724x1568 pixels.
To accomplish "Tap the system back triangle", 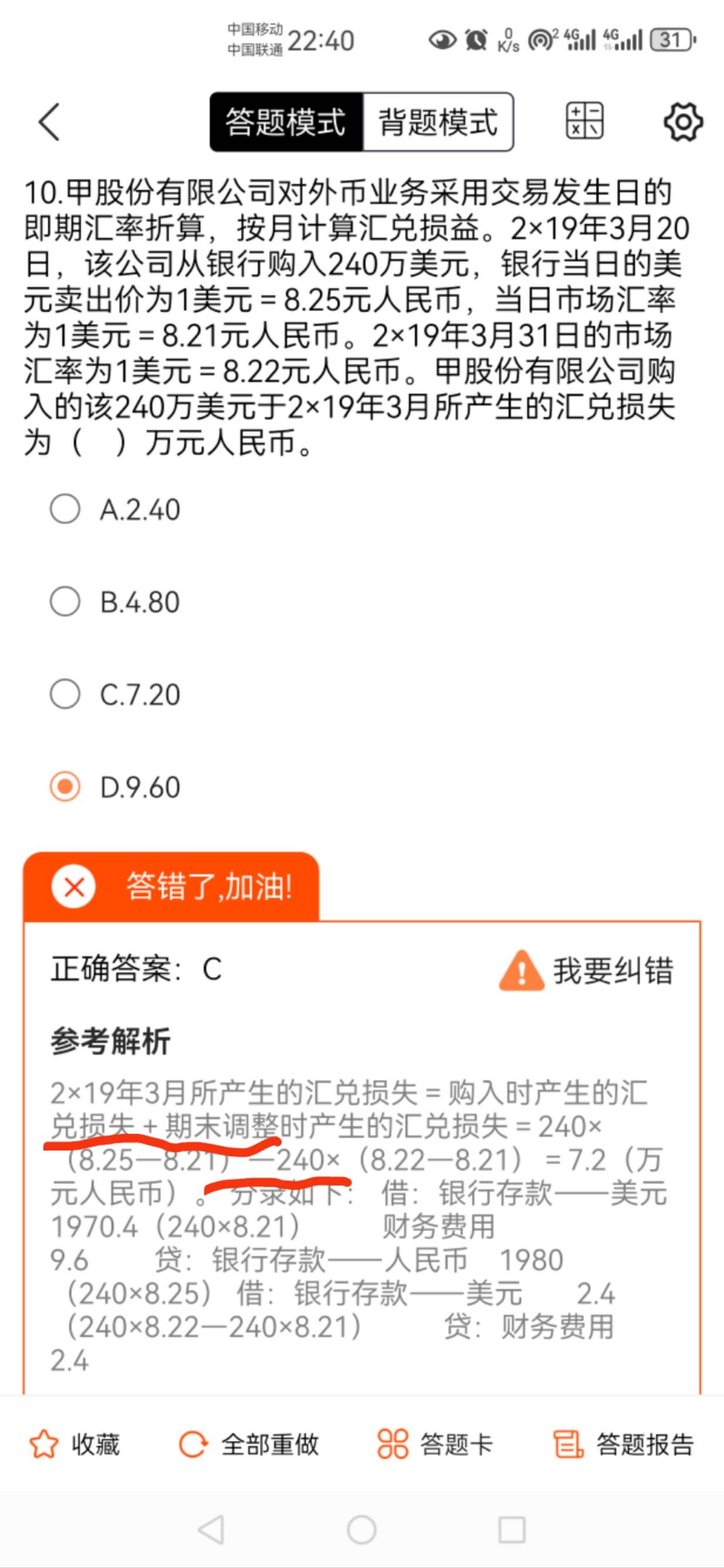I will 211,1529.
